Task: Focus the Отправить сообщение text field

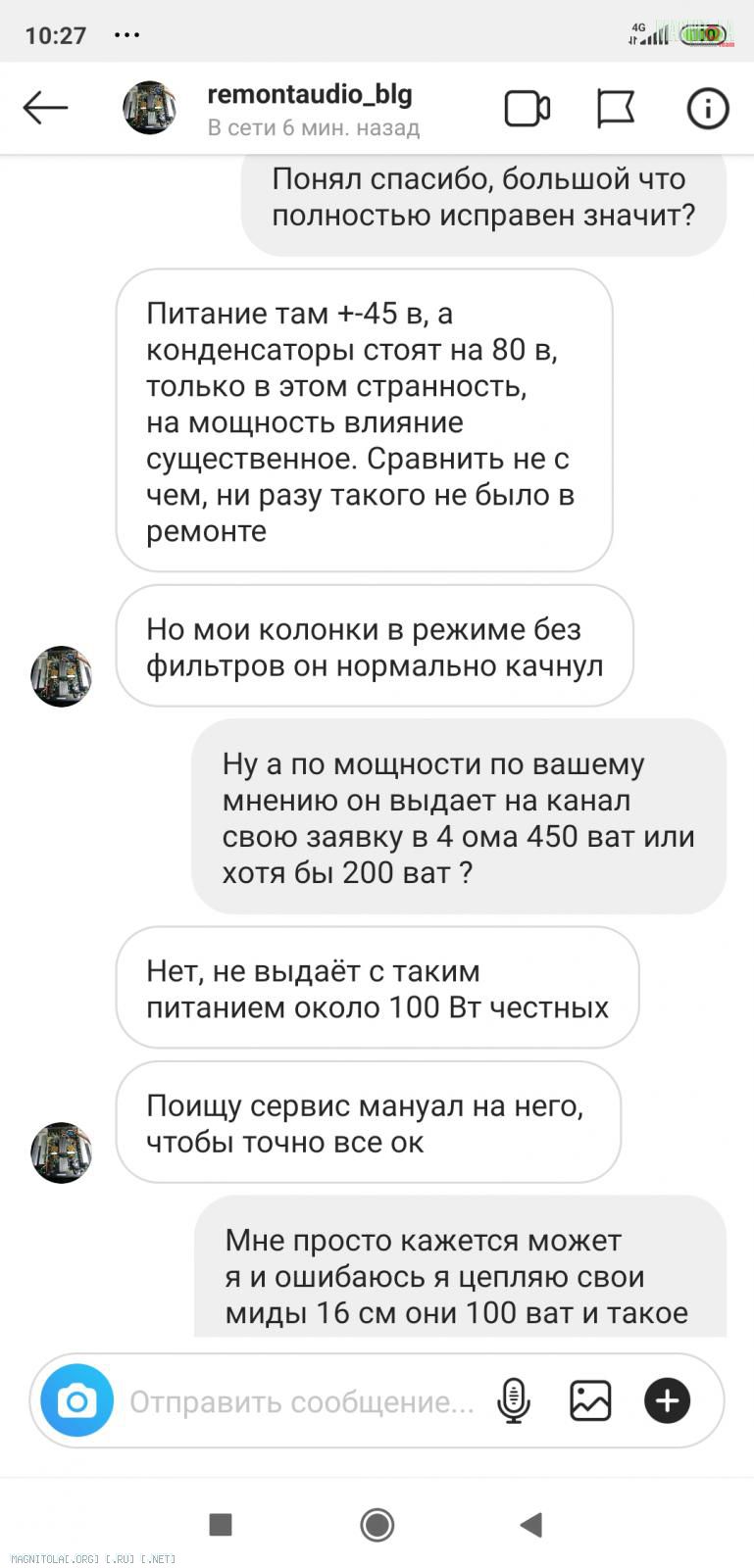Action: pos(302,1401)
